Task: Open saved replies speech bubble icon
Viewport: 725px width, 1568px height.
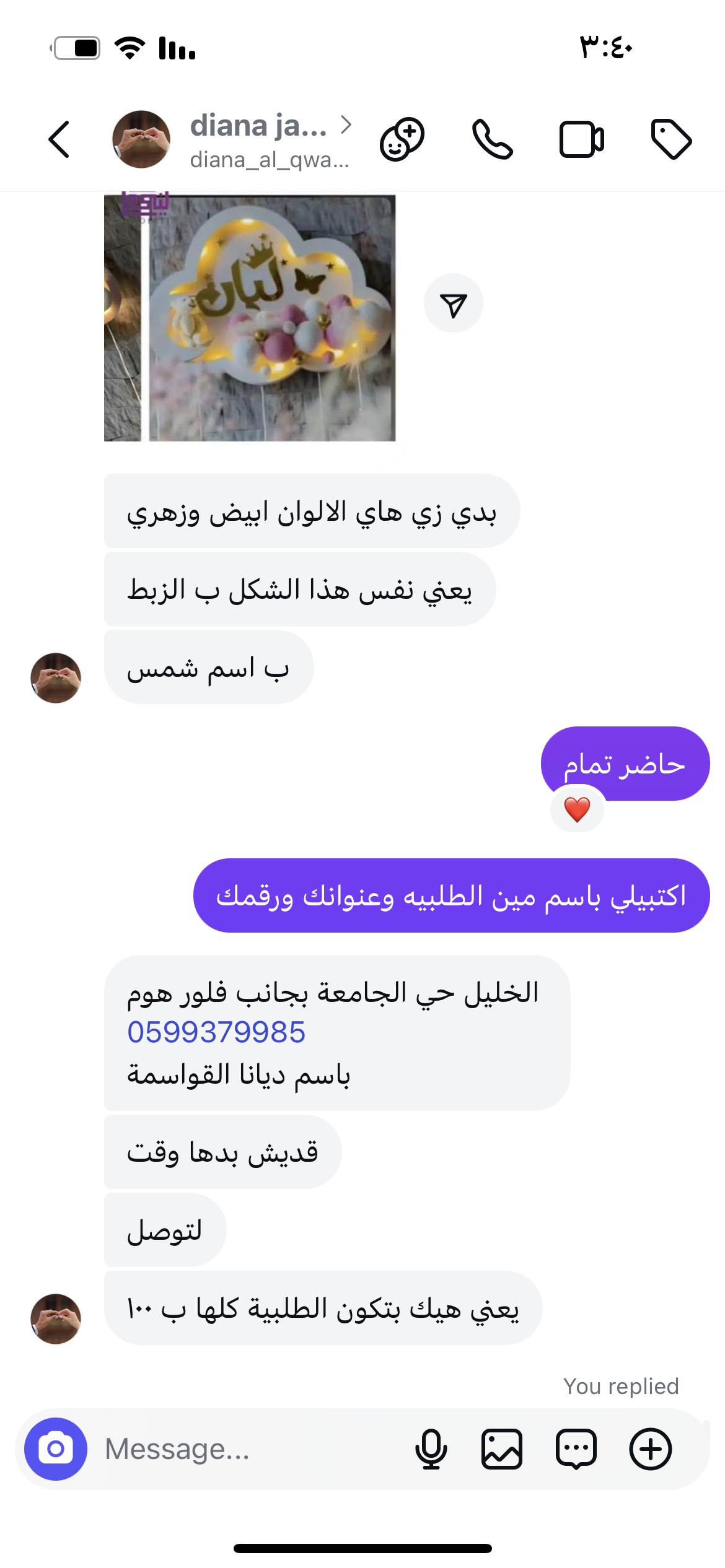Action: pyautogui.click(x=576, y=1448)
